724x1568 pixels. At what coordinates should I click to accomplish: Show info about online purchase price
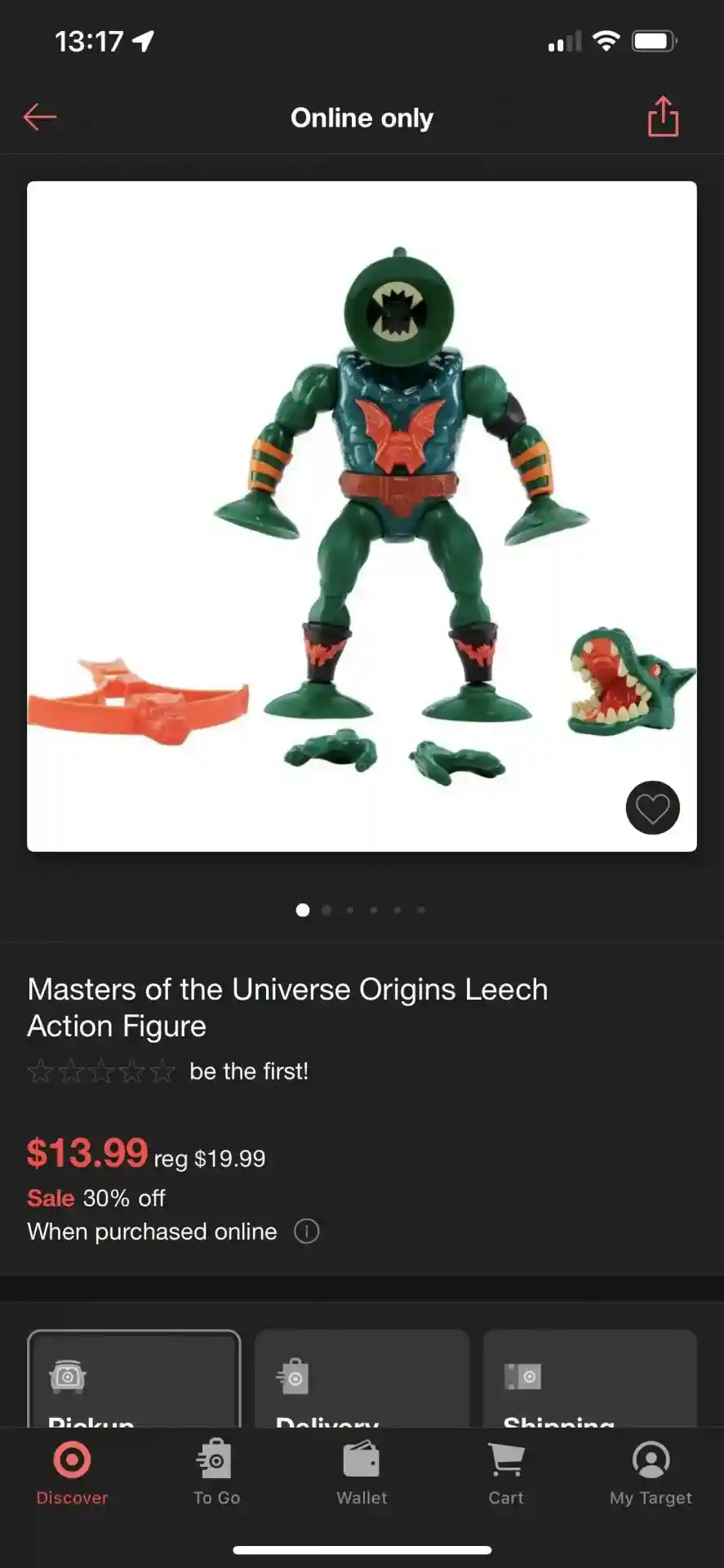306,1232
